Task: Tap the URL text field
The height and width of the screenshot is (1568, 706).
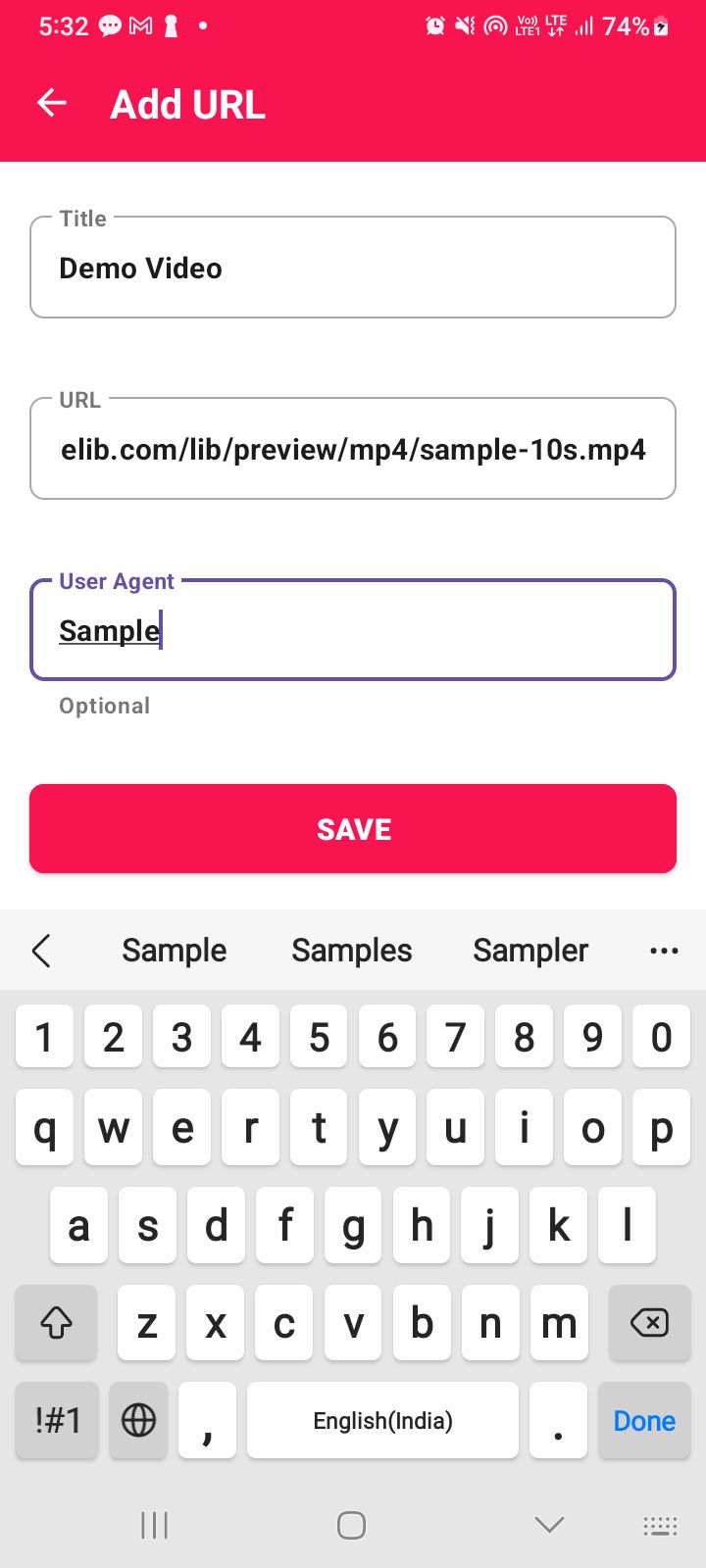Action: tap(353, 450)
